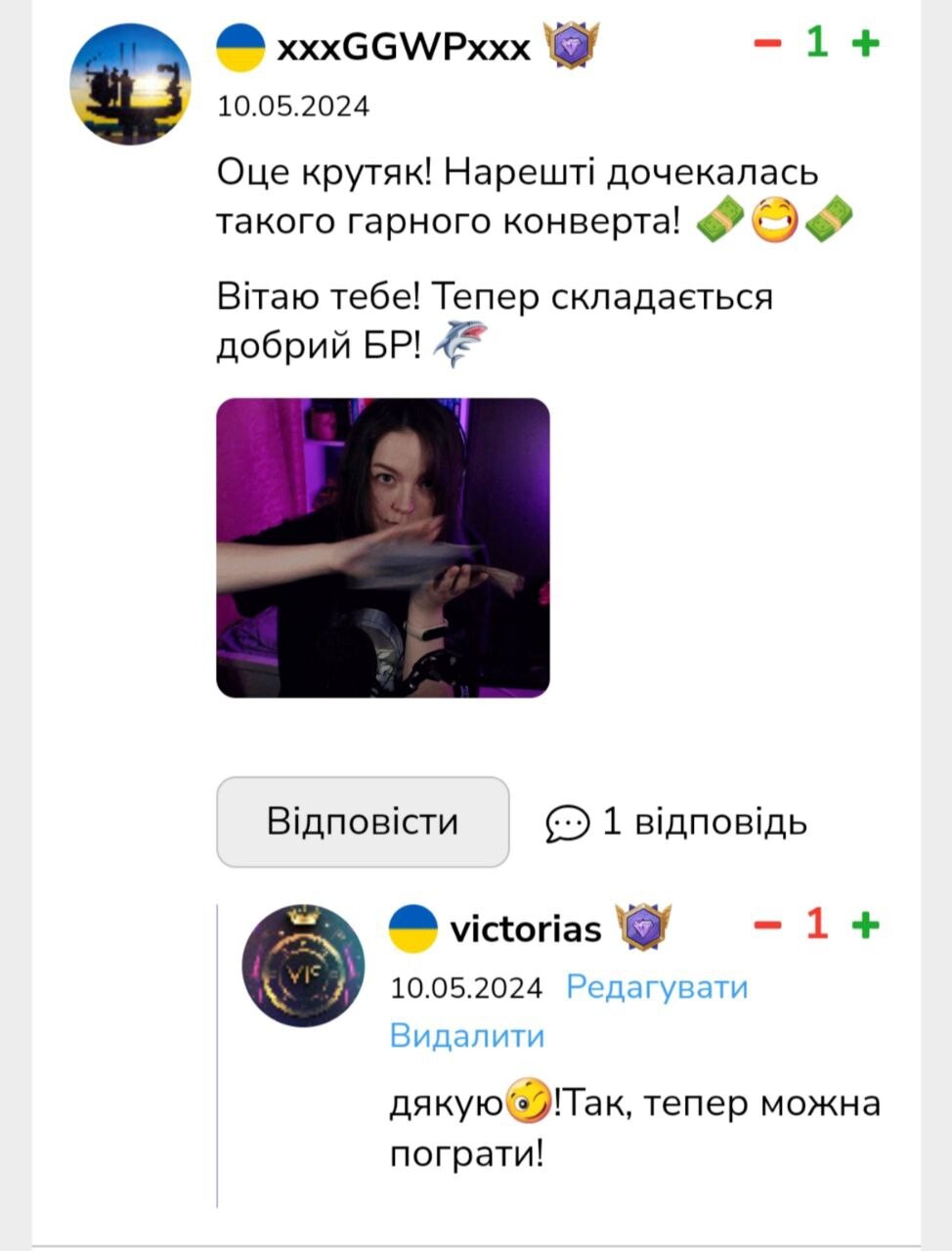Tap the Відповісти reply button
952x1251 pixels.
363,821
